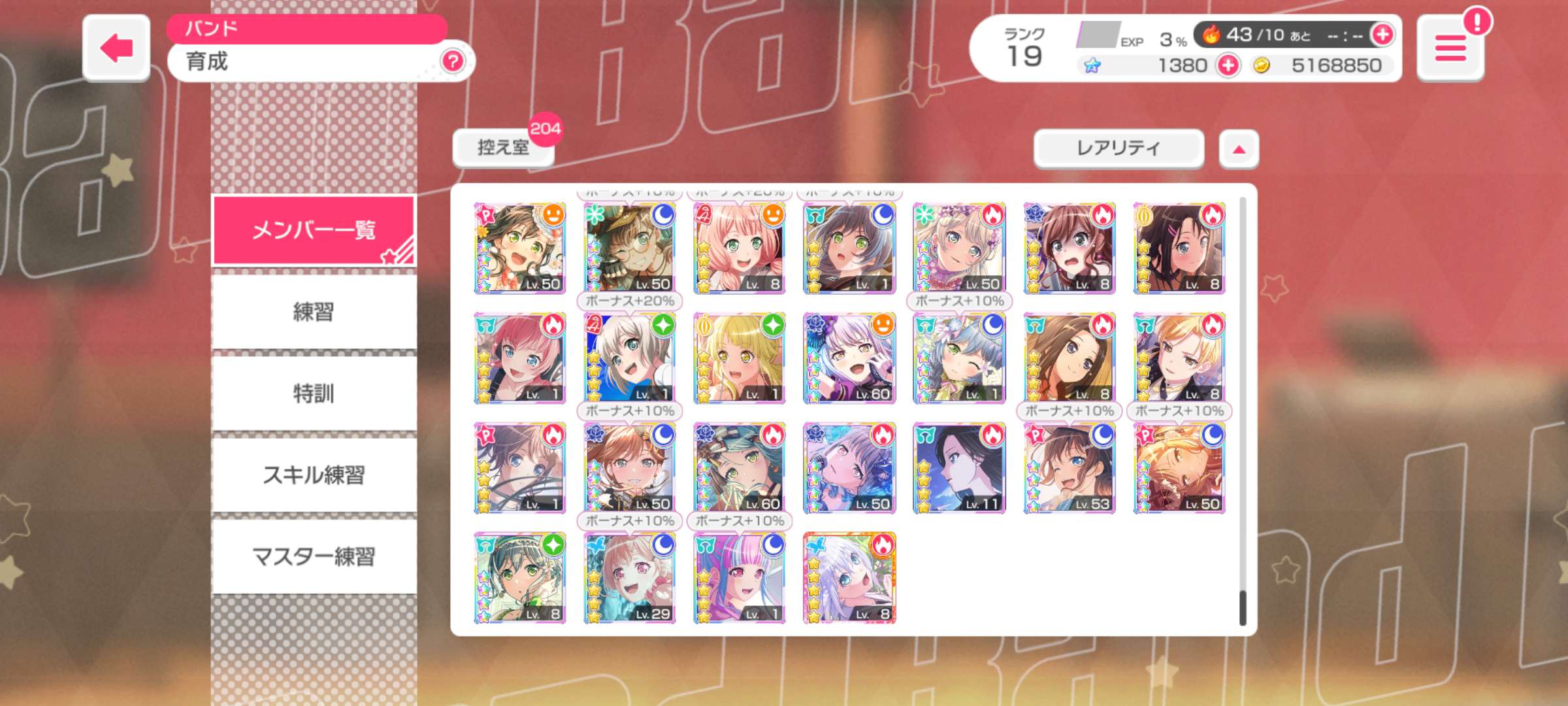The height and width of the screenshot is (706, 1568).
Task: Open the 控え室 waiting room
Action: 503,148
